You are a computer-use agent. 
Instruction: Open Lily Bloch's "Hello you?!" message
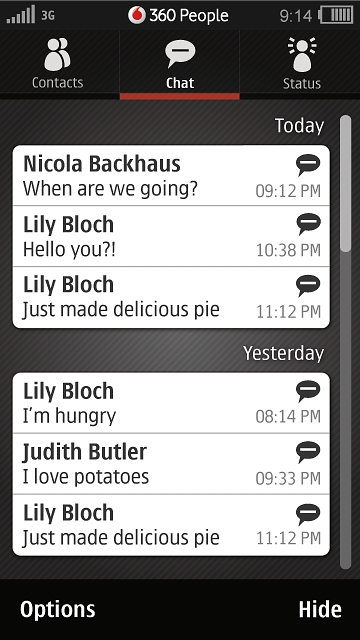171,236
